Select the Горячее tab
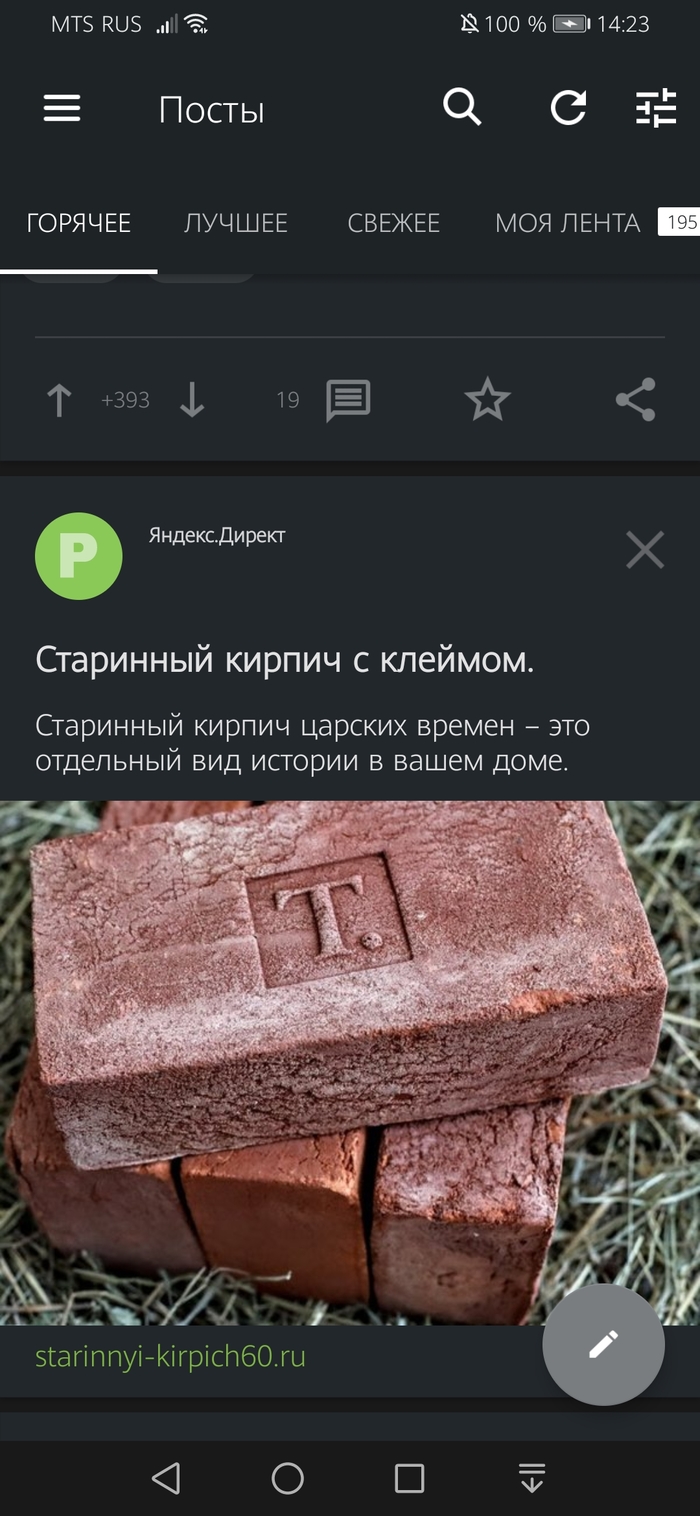The width and height of the screenshot is (700, 1516). coord(78,223)
